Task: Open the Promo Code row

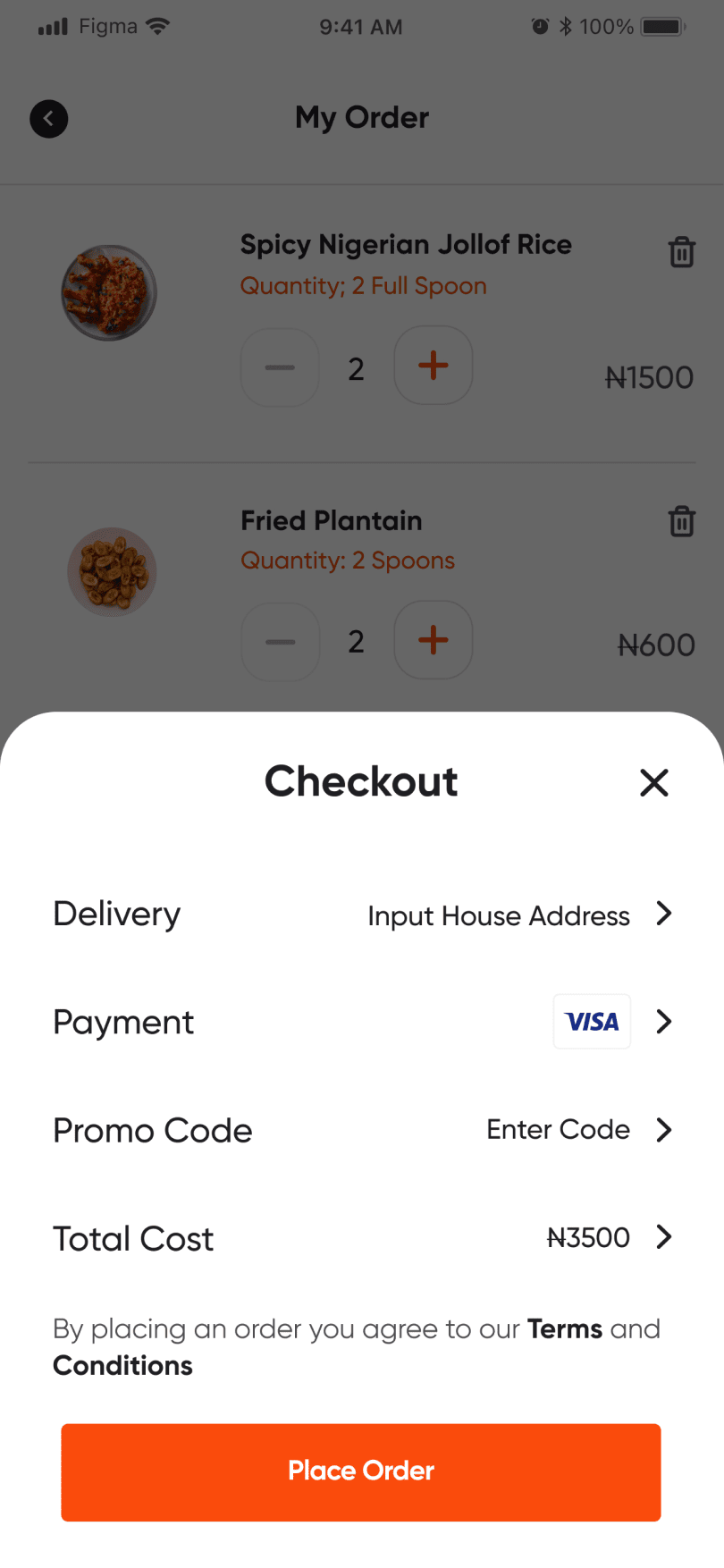Action: point(362,1130)
